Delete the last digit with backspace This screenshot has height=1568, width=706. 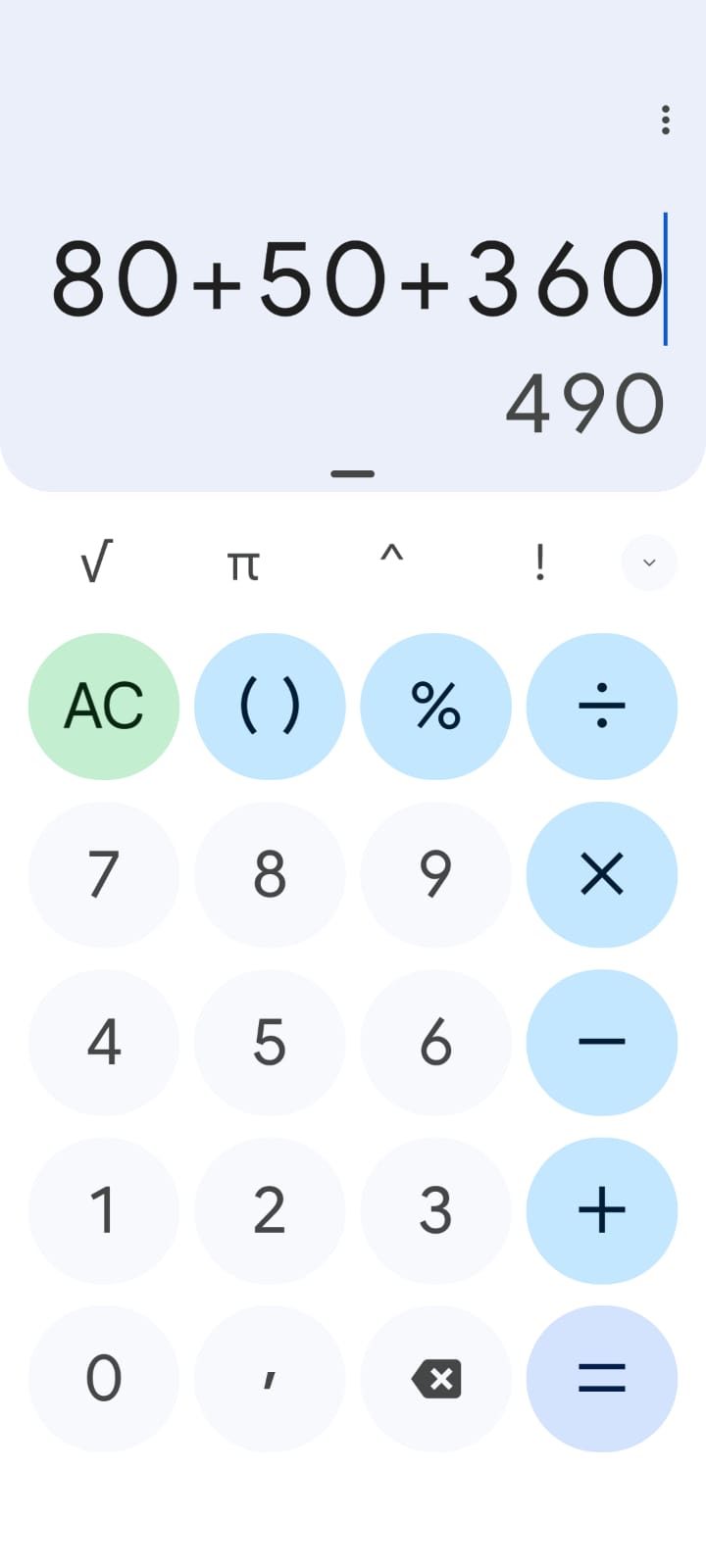pos(435,1378)
